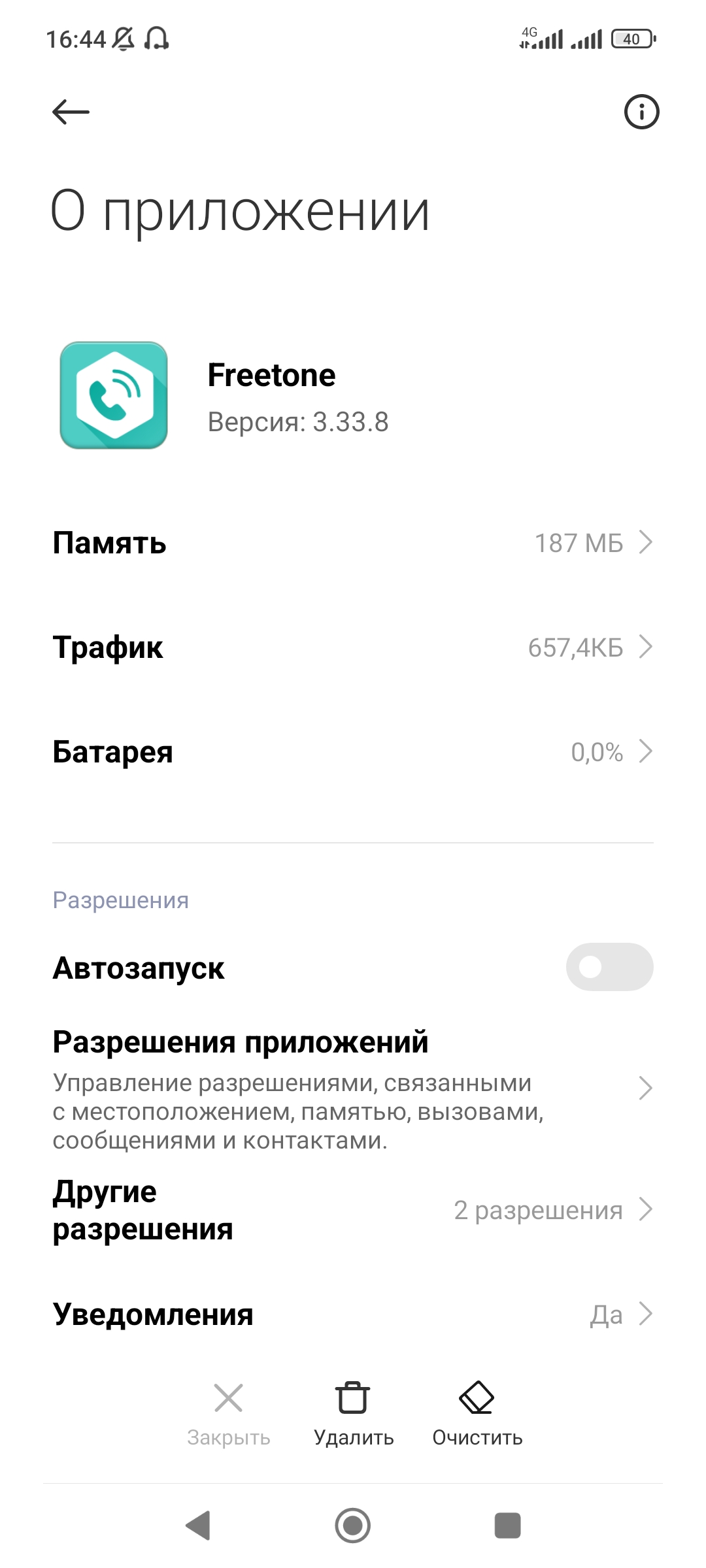Open Разрешения приложений
This screenshot has width=706, height=1568.
(353, 1088)
